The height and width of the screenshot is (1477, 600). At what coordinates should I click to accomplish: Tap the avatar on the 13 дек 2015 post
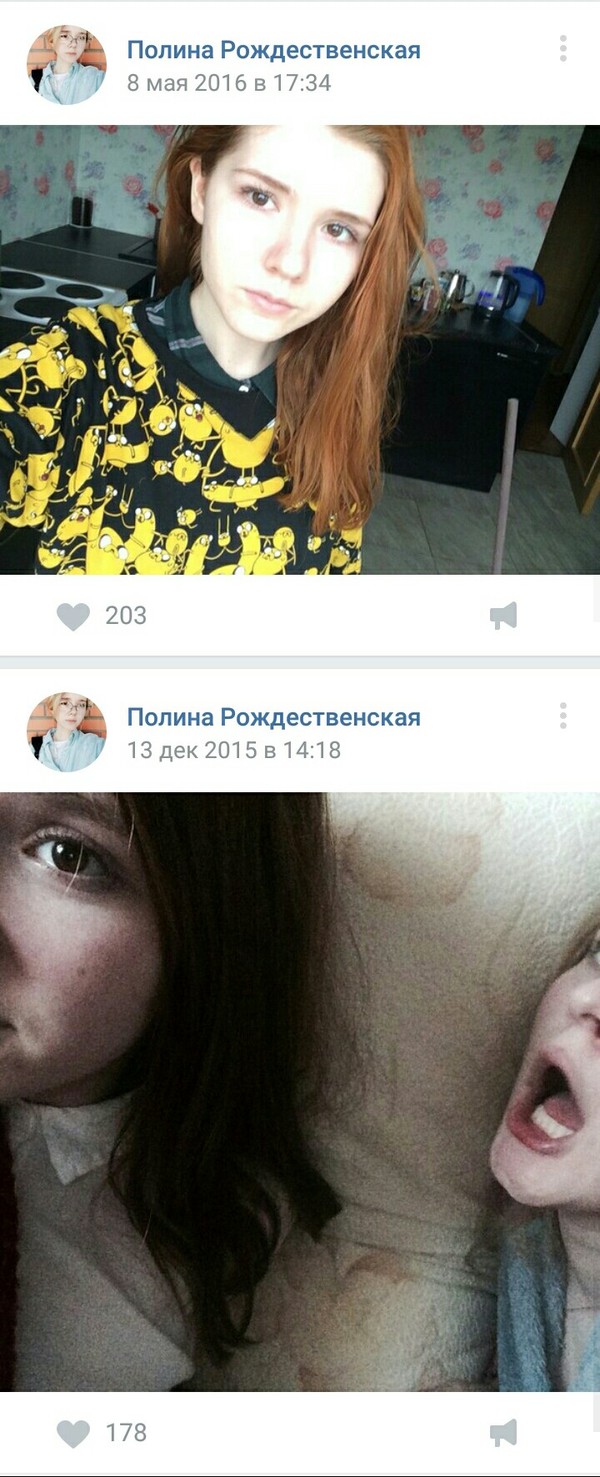coord(66,732)
